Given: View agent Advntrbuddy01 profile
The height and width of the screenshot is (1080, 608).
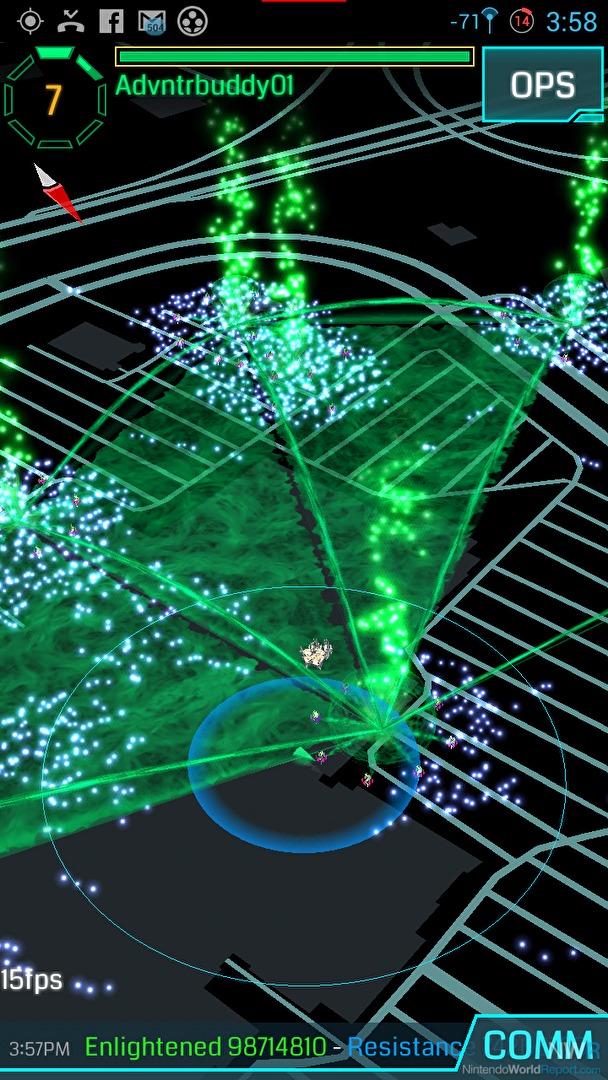Looking at the screenshot, I should coord(205,85).
